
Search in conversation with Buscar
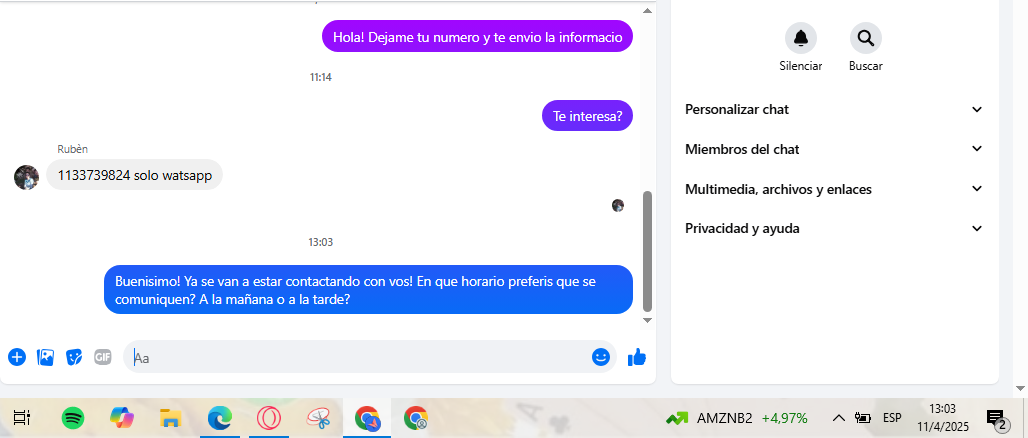(865, 39)
